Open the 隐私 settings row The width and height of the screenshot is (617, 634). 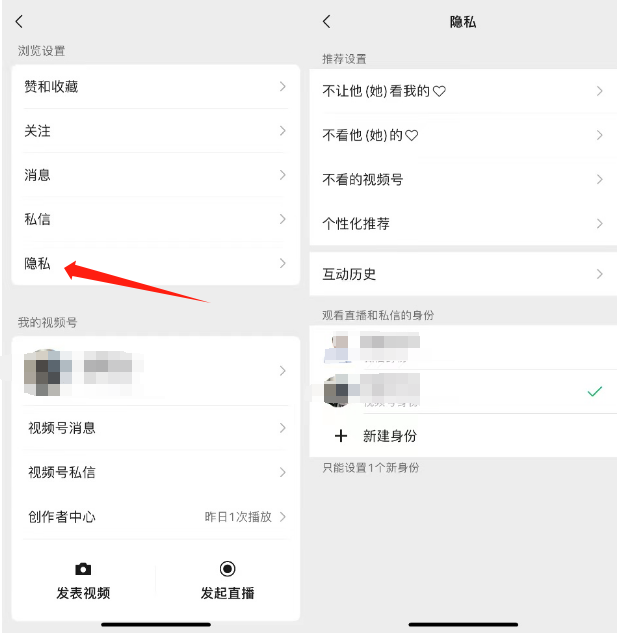tap(155, 263)
